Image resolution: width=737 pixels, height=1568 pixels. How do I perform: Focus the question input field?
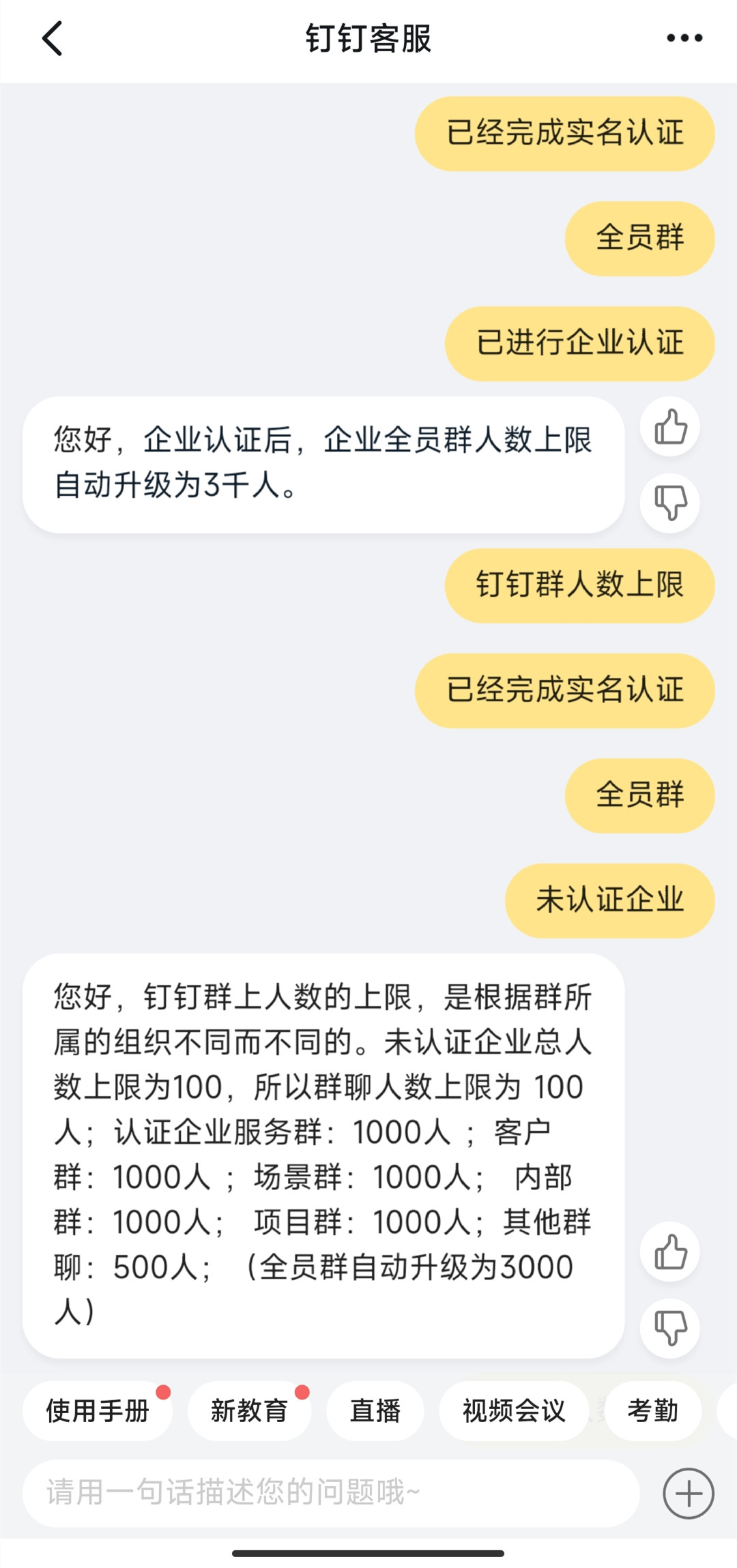[331, 1493]
